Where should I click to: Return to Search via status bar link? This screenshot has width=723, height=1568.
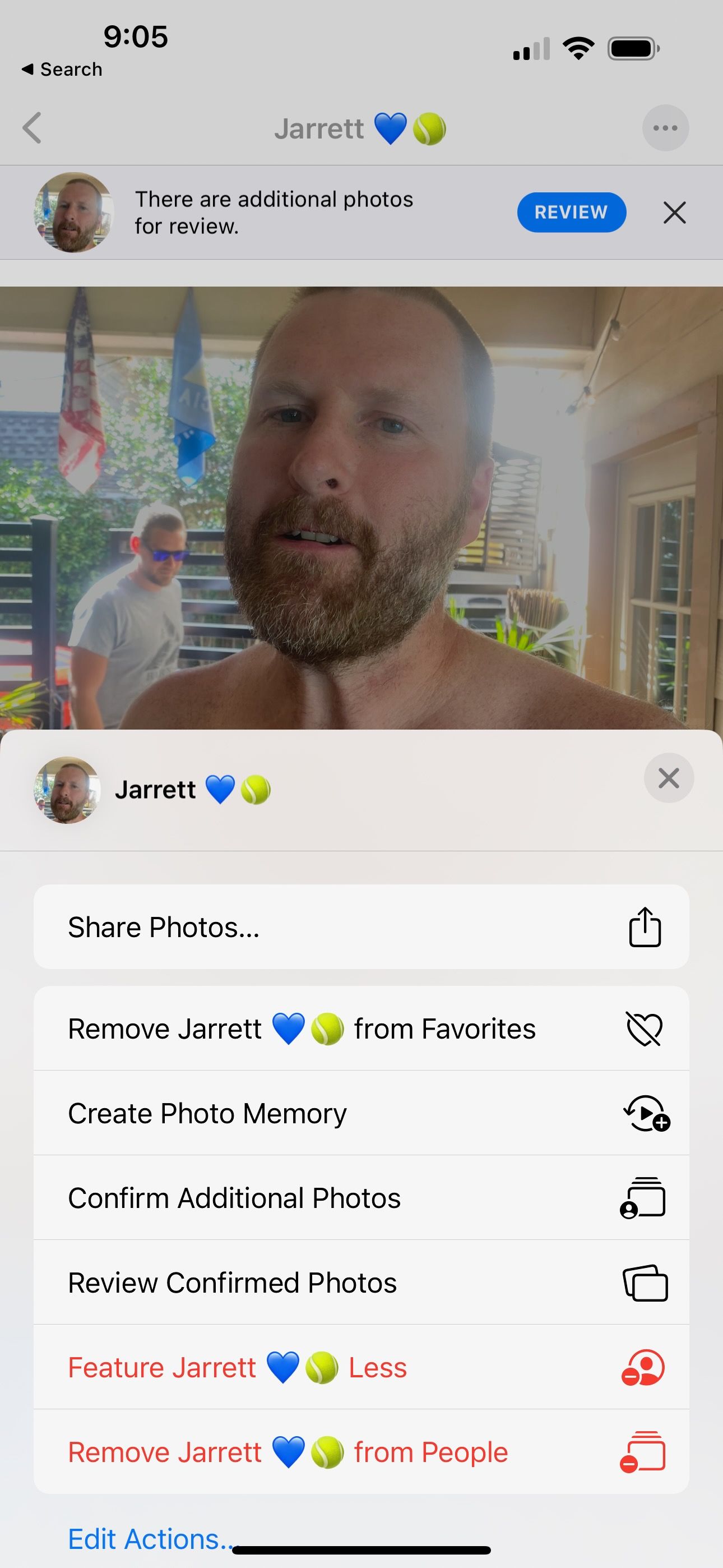click(62, 70)
